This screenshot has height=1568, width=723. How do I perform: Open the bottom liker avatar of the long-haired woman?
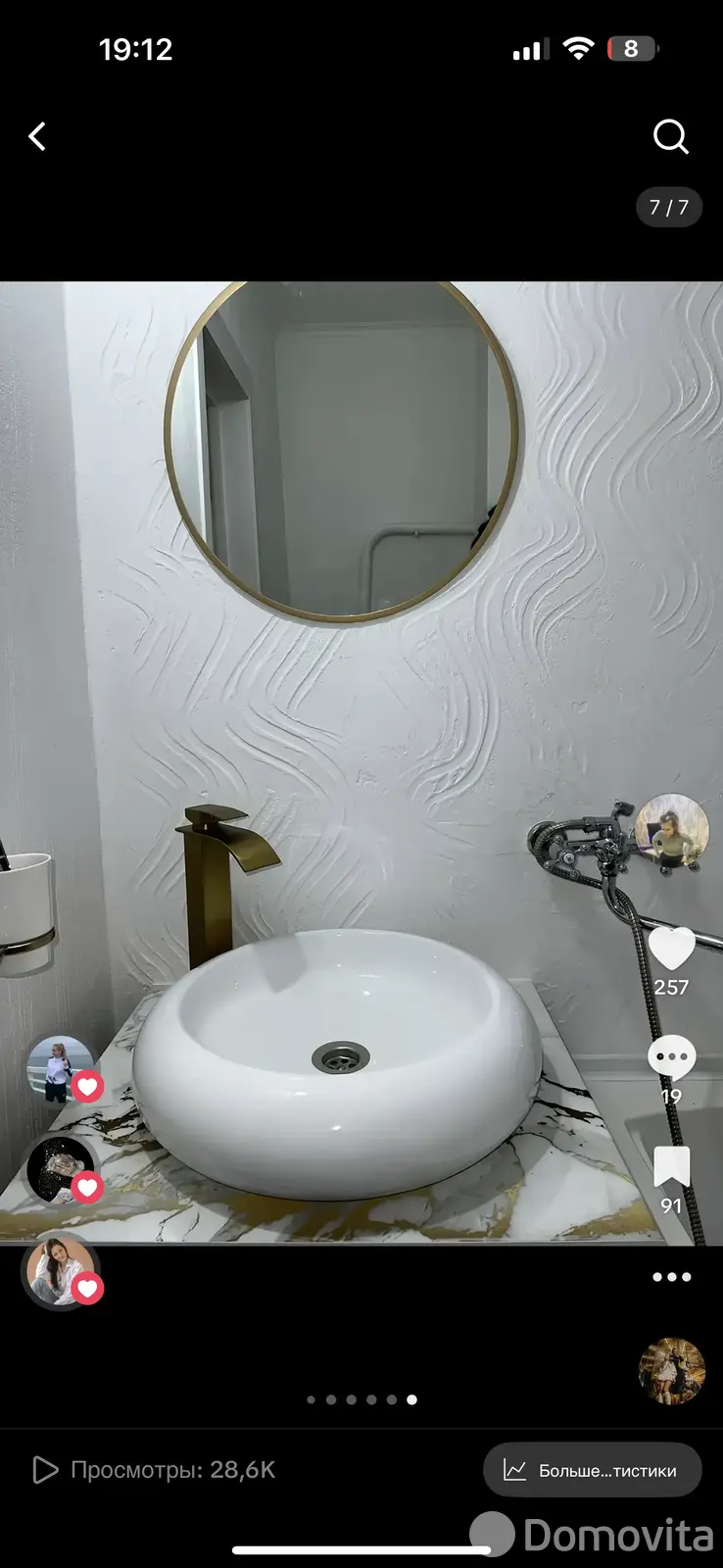[61, 1272]
